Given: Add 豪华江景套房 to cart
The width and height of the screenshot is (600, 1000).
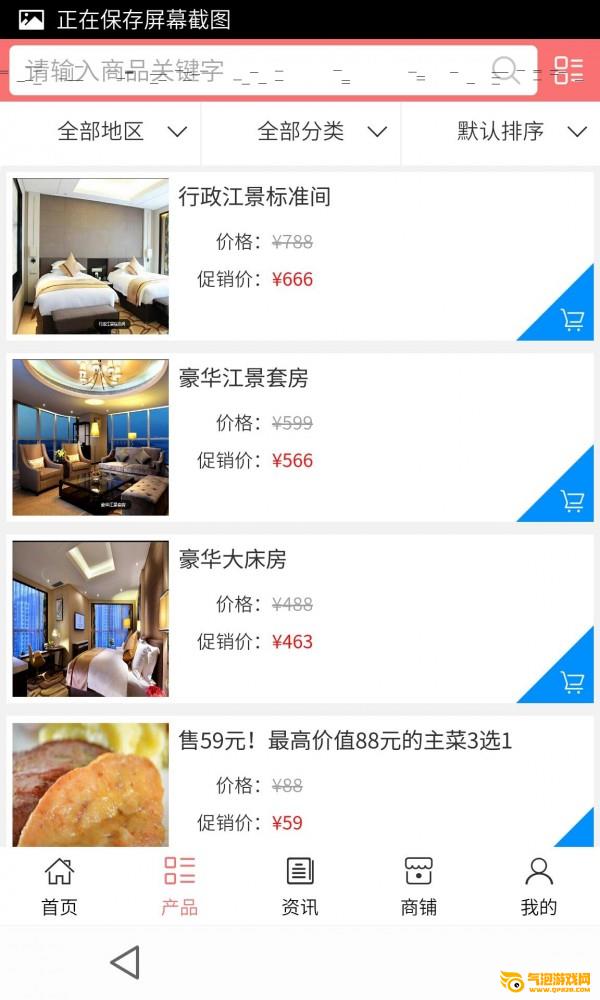Looking at the screenshot, I should (x=572, y=501).
